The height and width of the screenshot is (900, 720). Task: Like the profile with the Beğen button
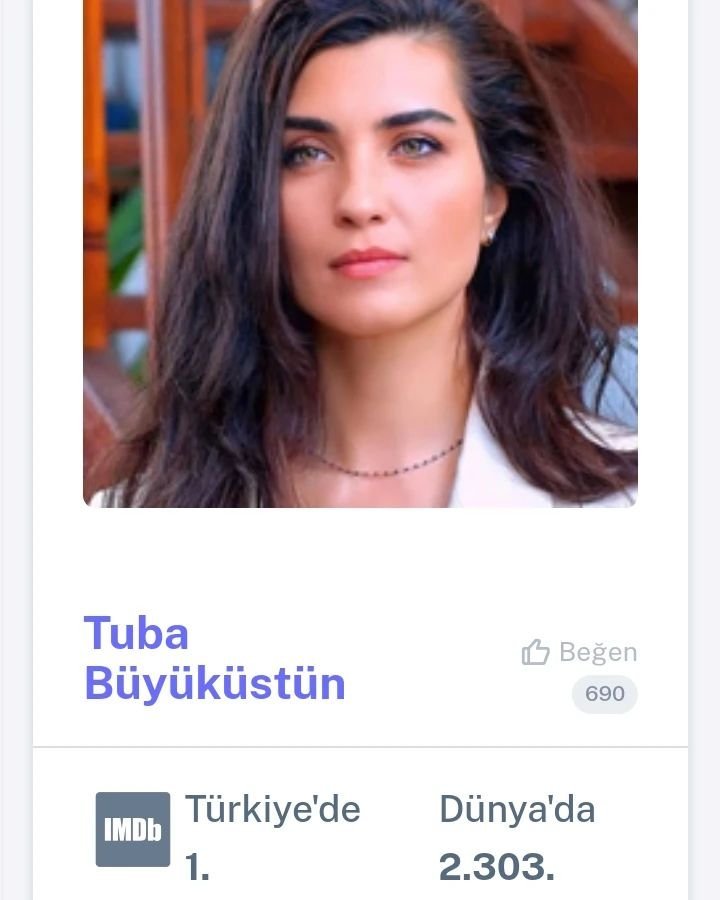click(579, 653)
